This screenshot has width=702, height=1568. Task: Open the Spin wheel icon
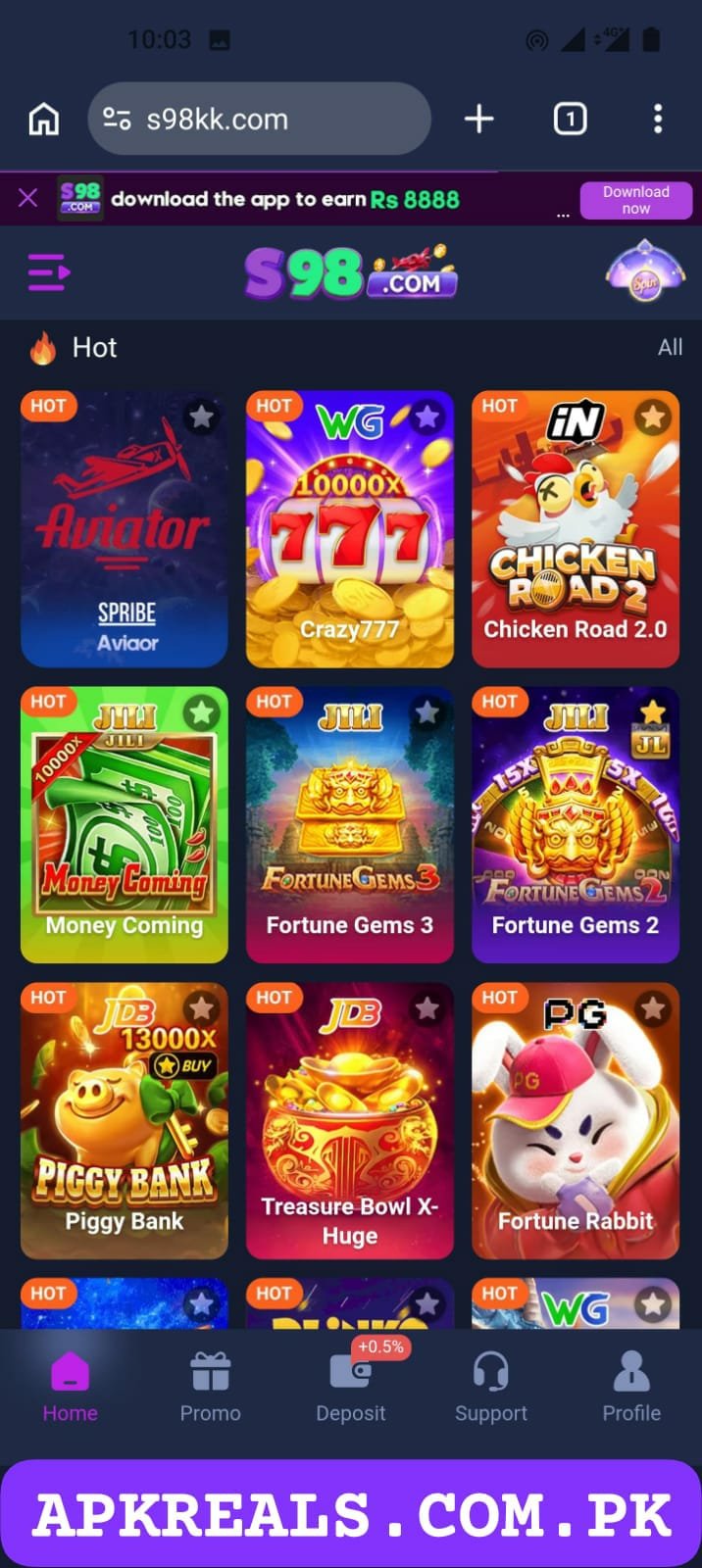[645, 272]
